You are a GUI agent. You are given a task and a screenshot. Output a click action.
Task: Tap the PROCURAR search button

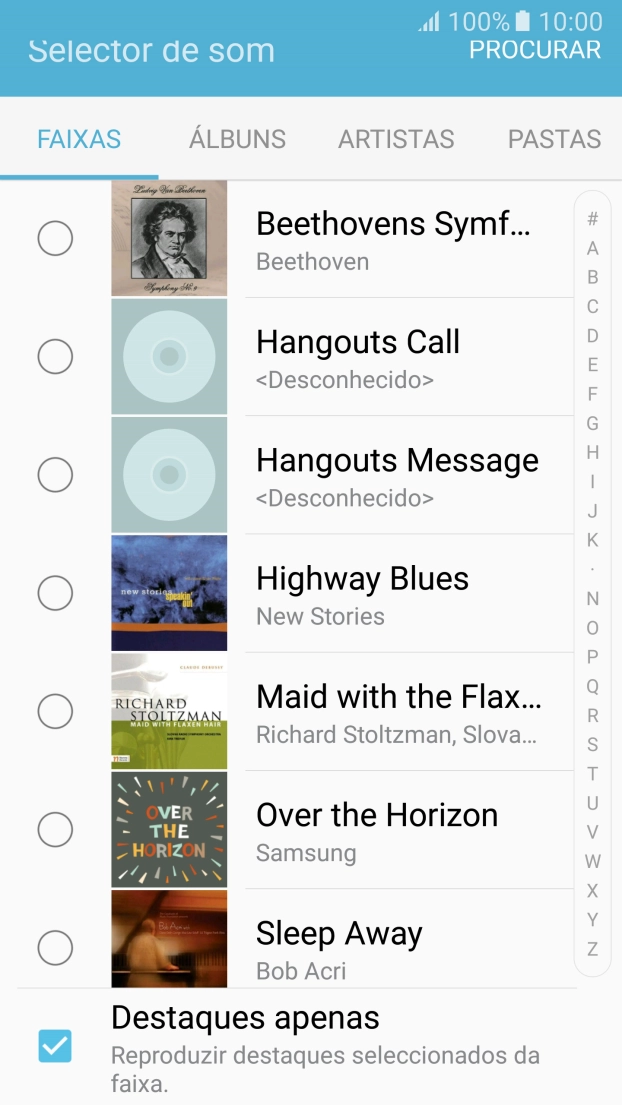(x=535, y=50)
